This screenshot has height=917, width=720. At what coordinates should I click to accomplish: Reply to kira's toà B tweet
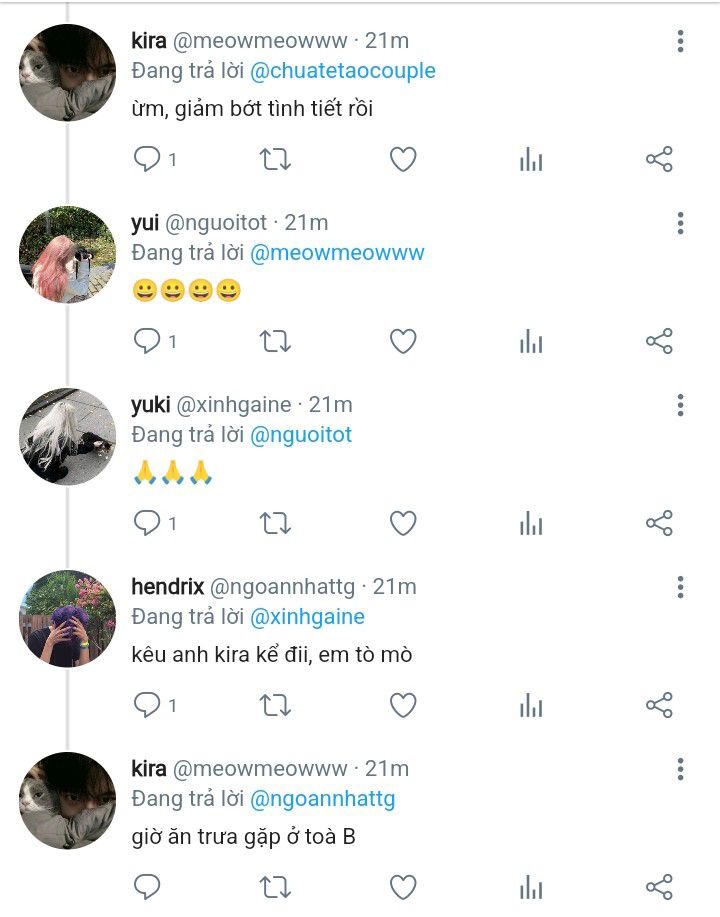tap(147, 887)
